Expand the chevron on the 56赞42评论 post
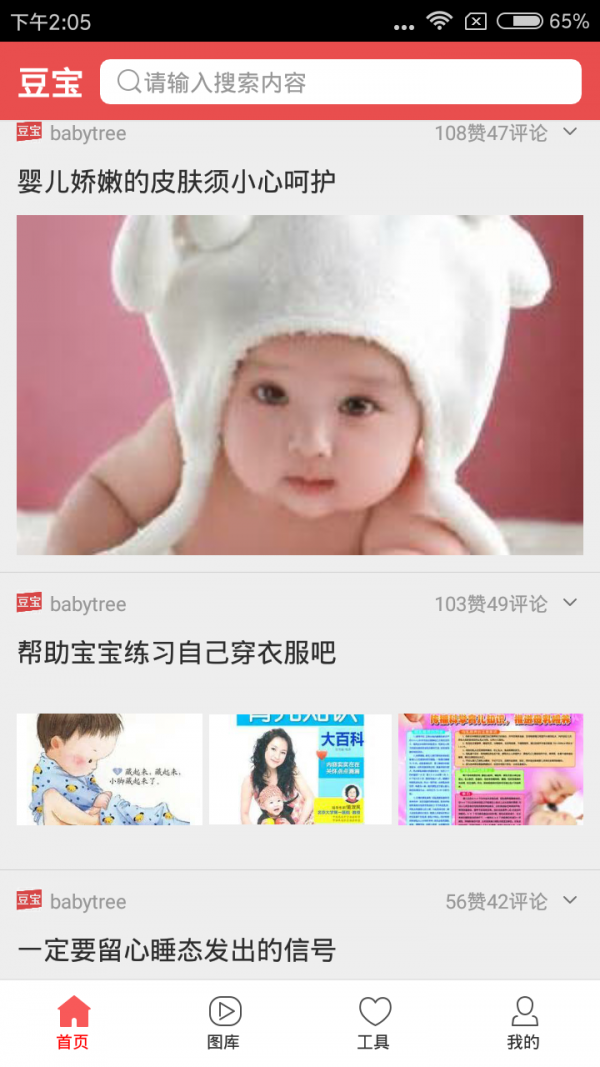The image size is (600, 1067). 570,901
